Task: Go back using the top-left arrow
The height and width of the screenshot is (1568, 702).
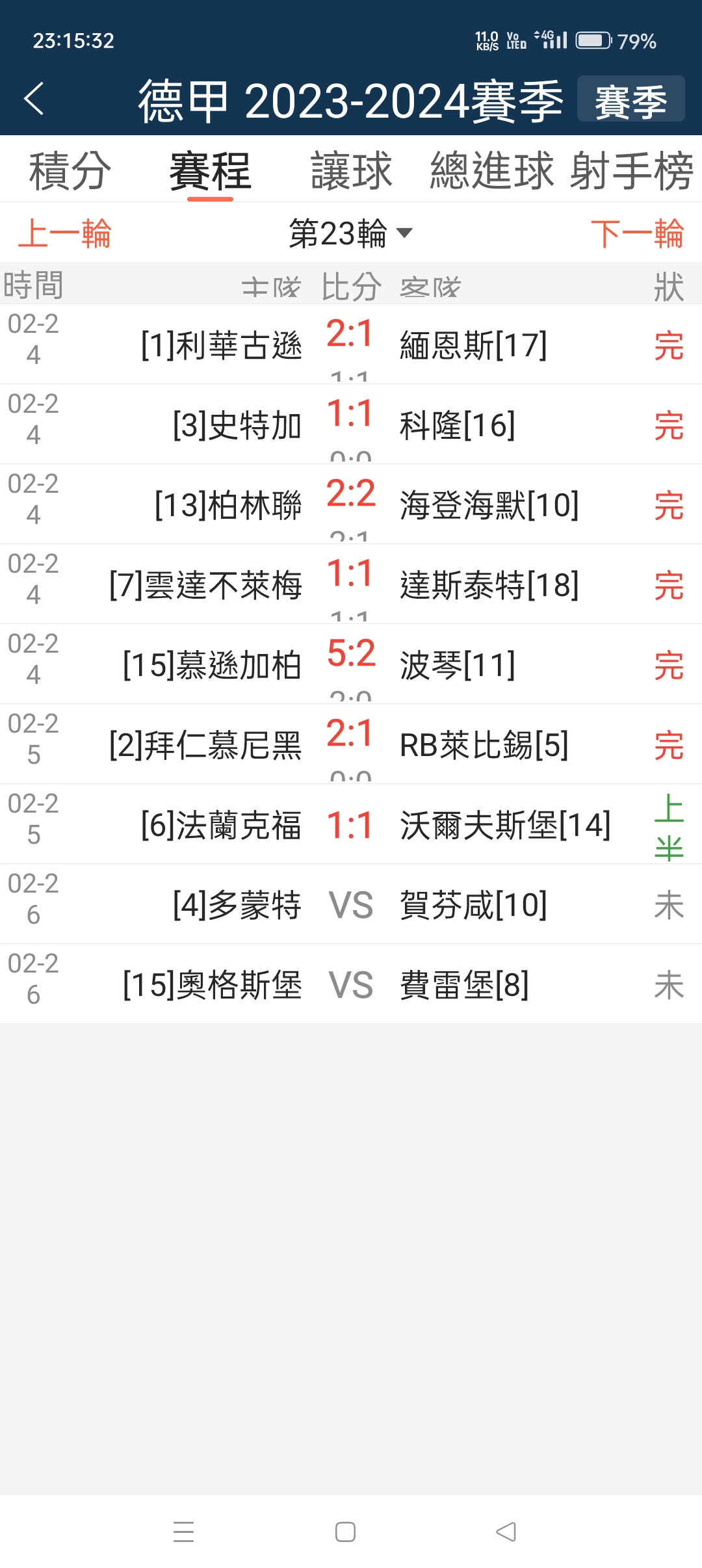Action: 34,99
